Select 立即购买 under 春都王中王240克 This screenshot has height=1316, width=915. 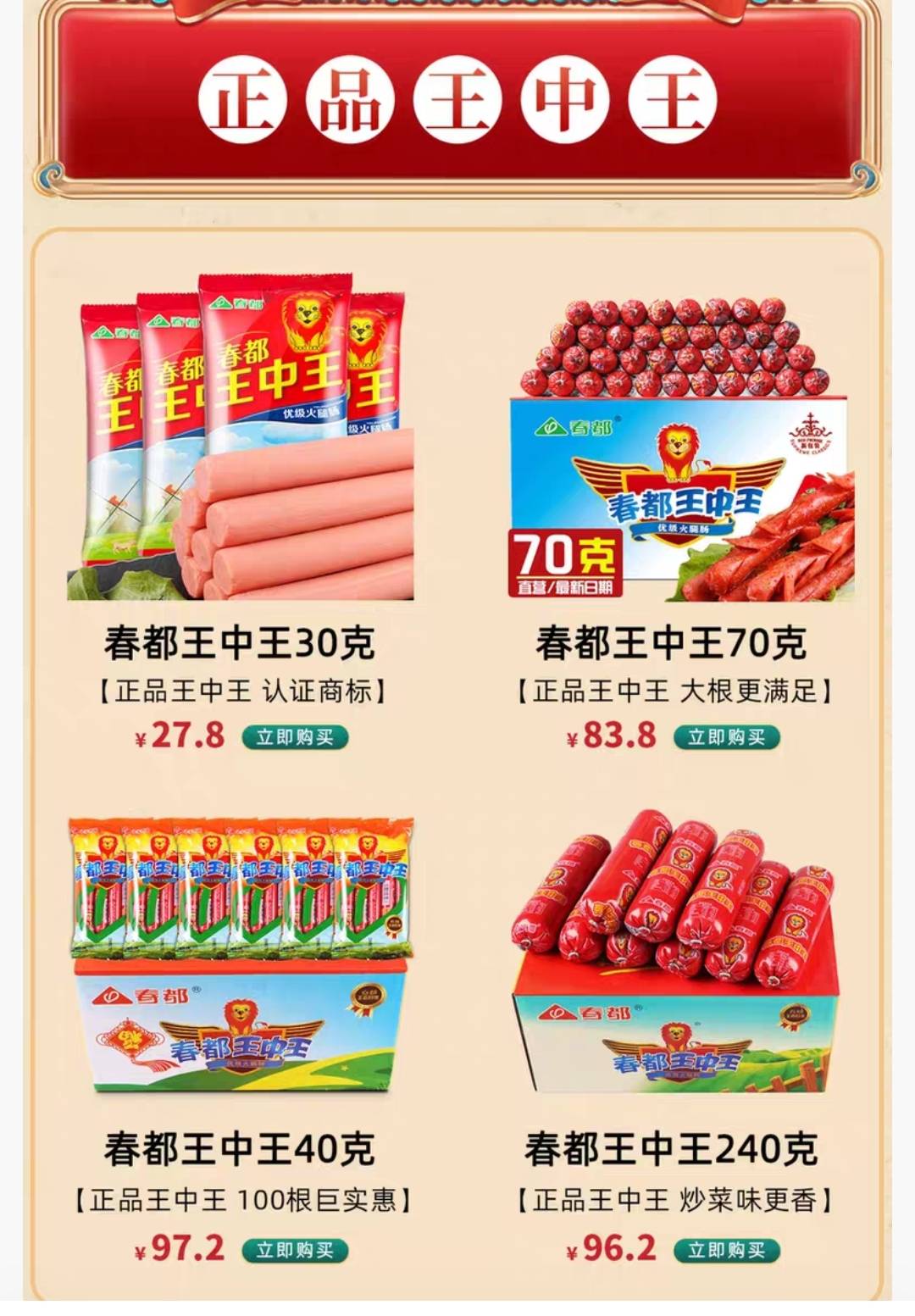click(726, 1250)
